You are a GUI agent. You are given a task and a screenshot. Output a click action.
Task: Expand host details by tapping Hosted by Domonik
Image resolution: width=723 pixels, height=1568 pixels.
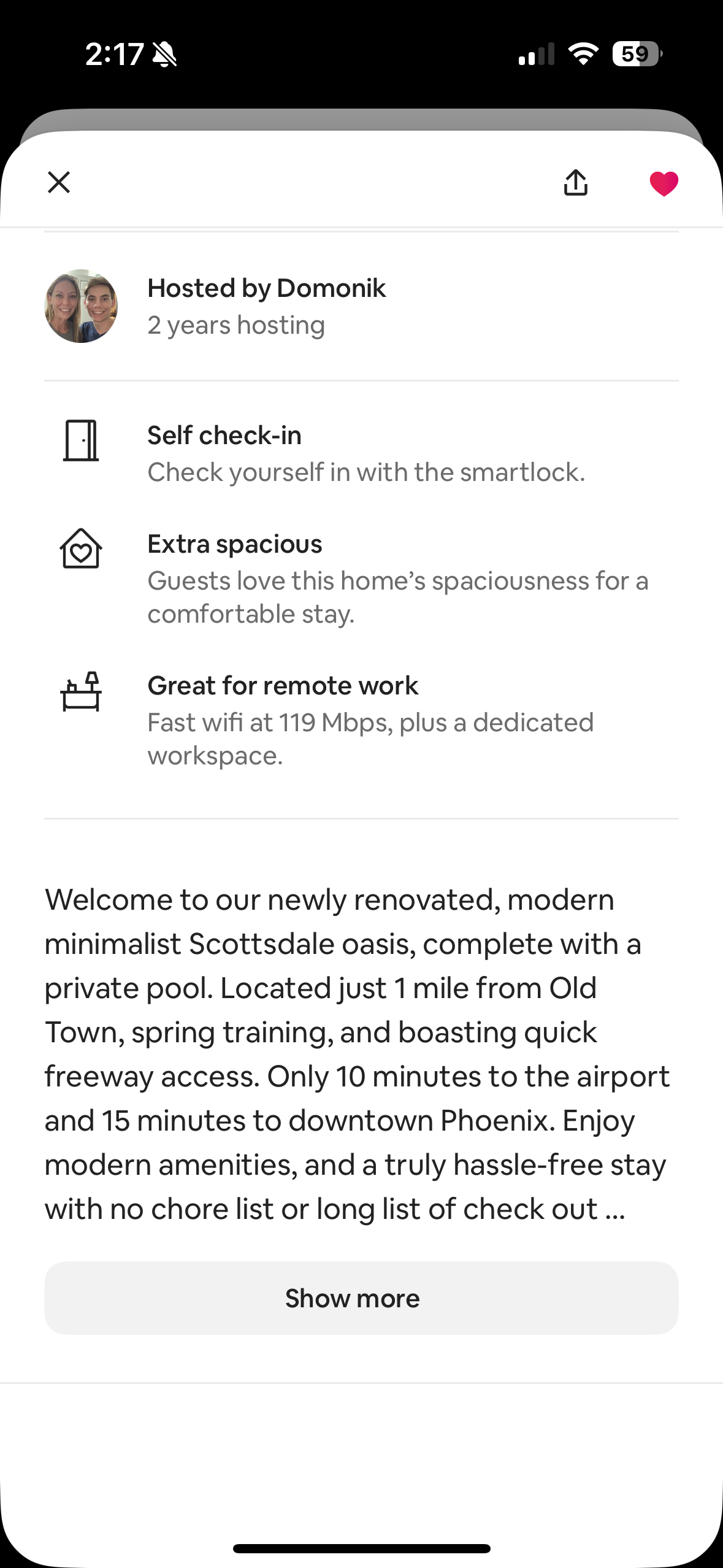(266, 288)
